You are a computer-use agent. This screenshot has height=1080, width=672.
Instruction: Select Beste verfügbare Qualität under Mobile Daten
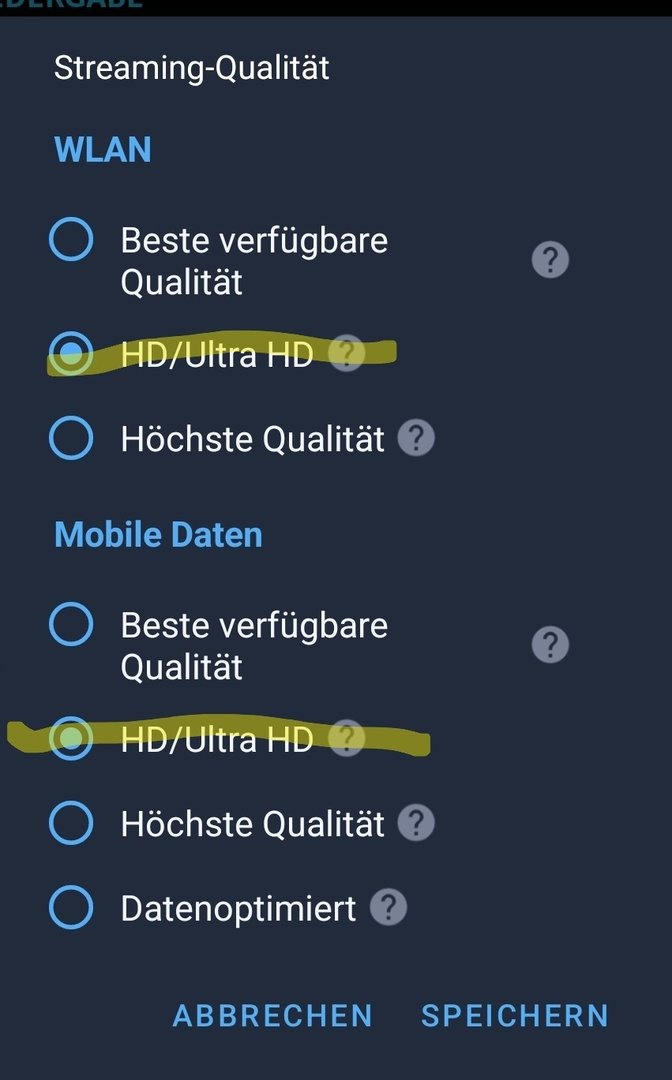(x=71, y=626)
